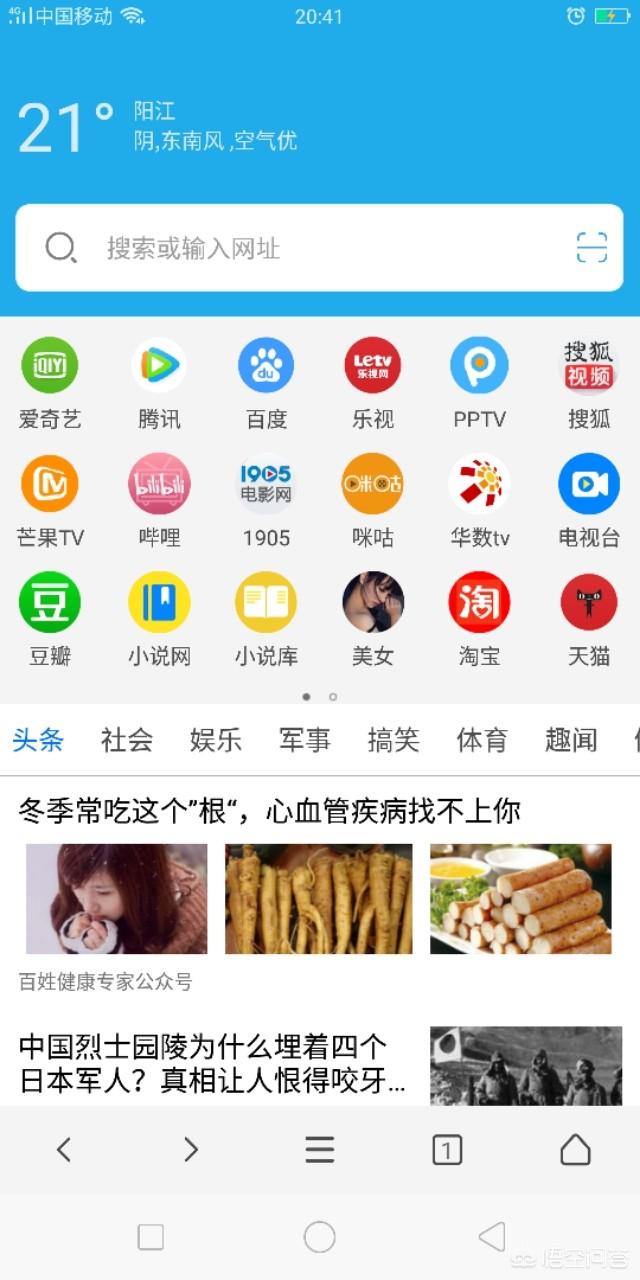Open the article about 中国烈士园陵
The width and height of the screenshot is (640, 1280).
click(212, 1064)
